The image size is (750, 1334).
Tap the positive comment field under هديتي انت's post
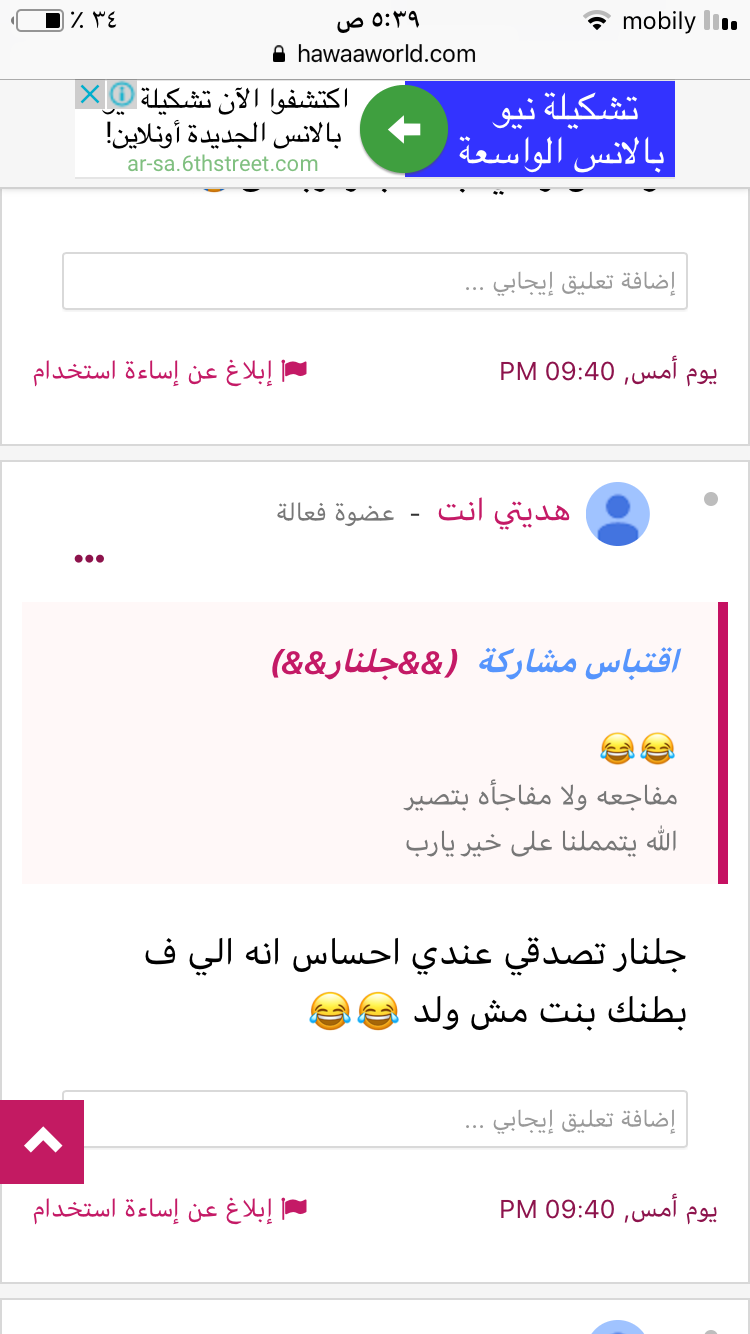(375, 1119)
